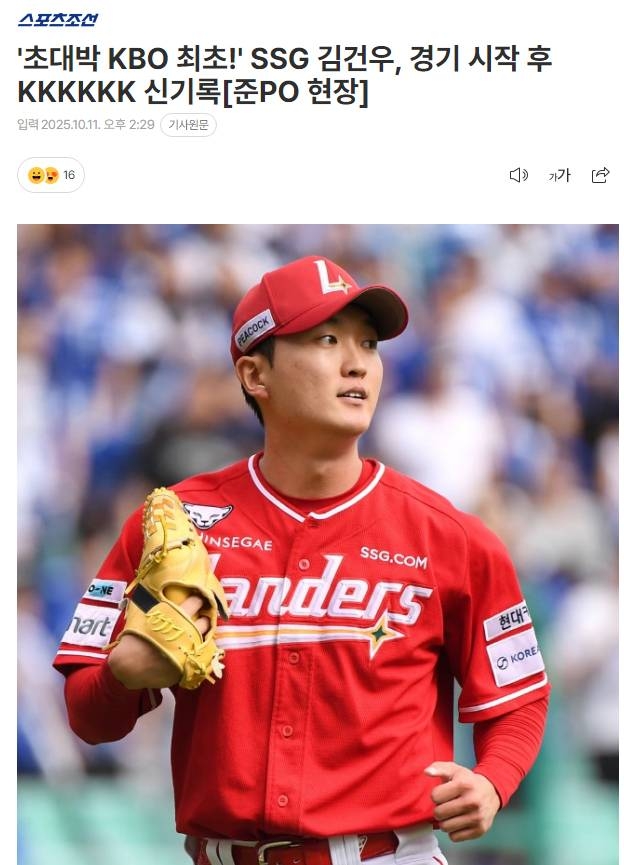Viewport: 624px width, 865px height.
Task: Open the 기사원문 original article link
Action: (x=188, y=125)
